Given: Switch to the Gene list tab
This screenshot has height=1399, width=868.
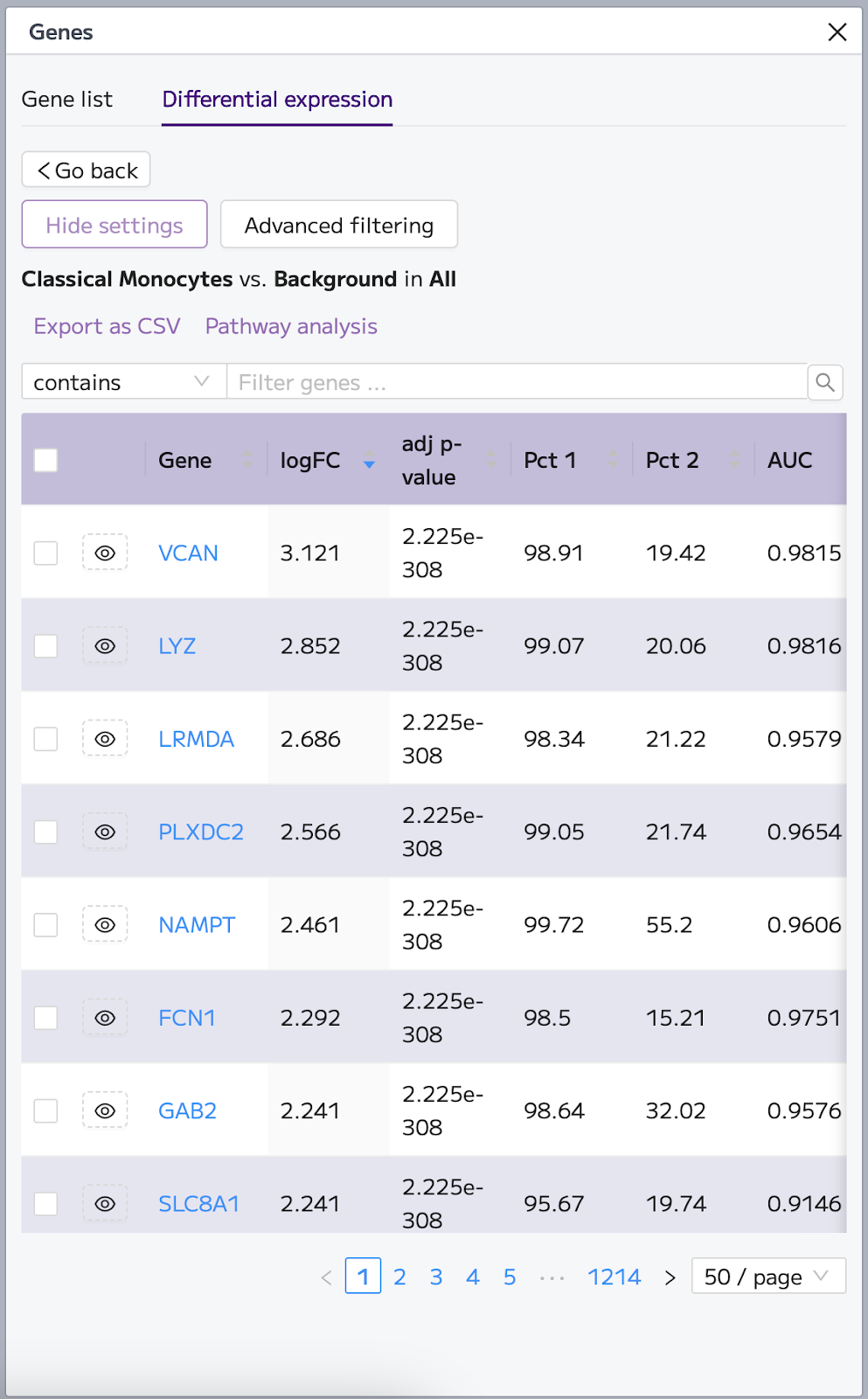Looking at the screenshot, I should point(67,100).
